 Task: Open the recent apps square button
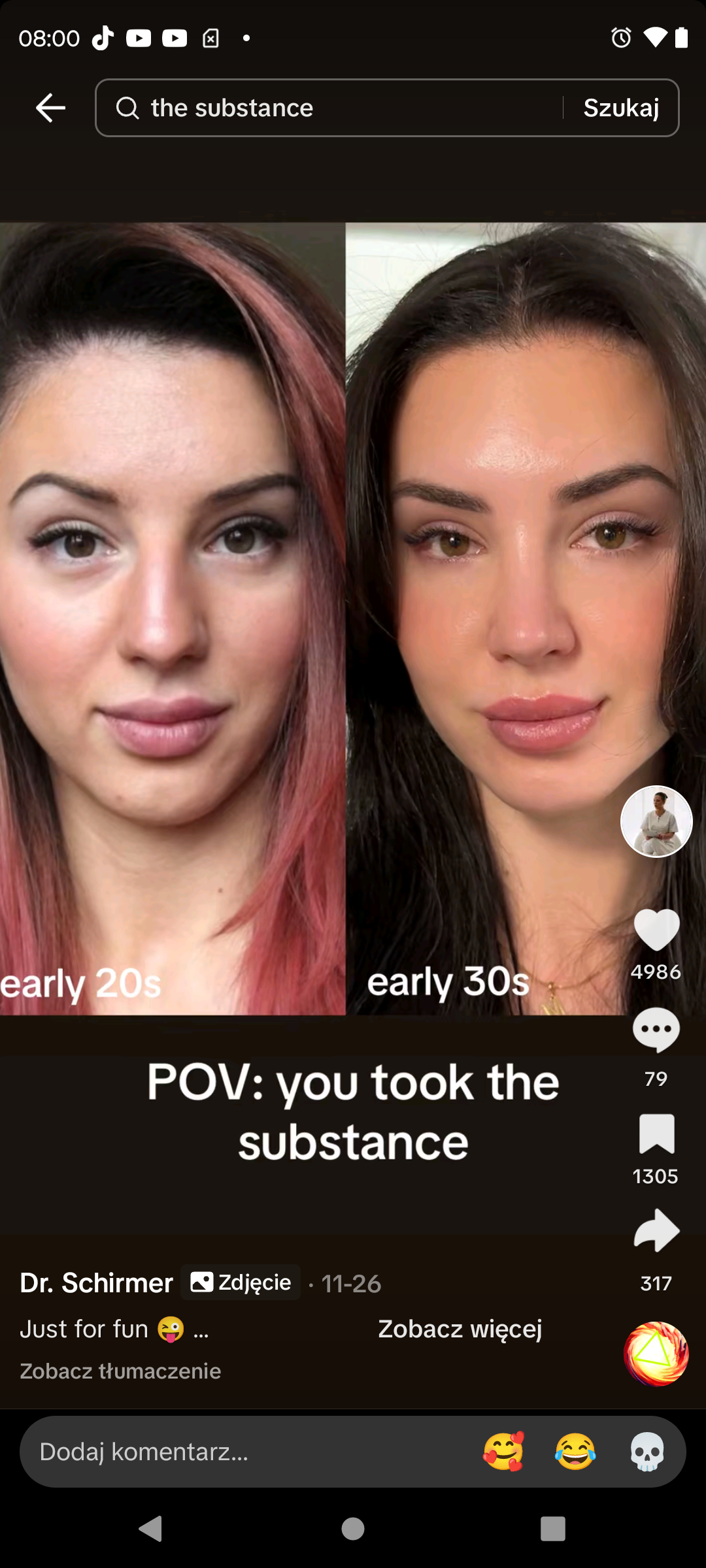(552, 1529)
